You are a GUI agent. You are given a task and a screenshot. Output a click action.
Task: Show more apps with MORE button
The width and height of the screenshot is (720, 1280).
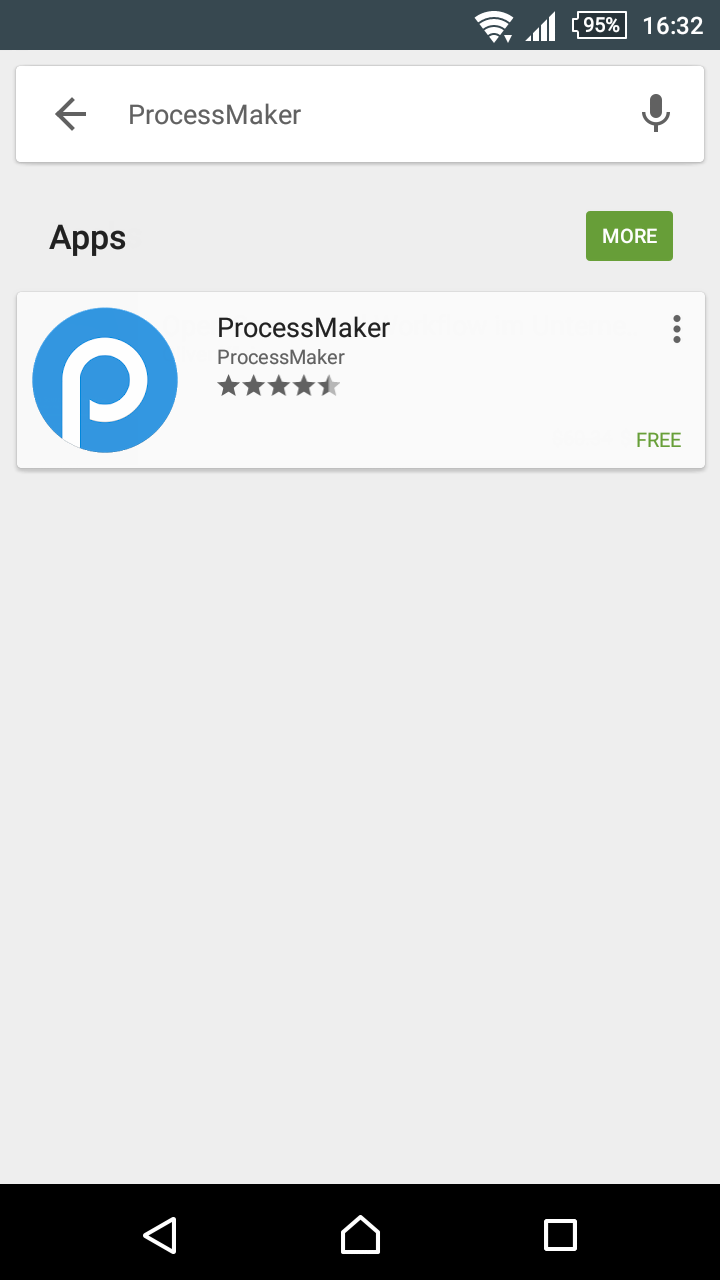tap(629, 236)
